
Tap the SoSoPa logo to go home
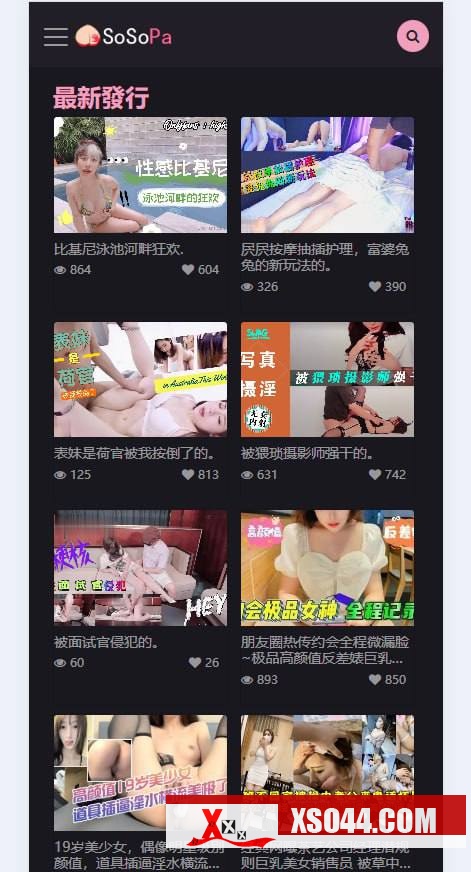point(123,36)
